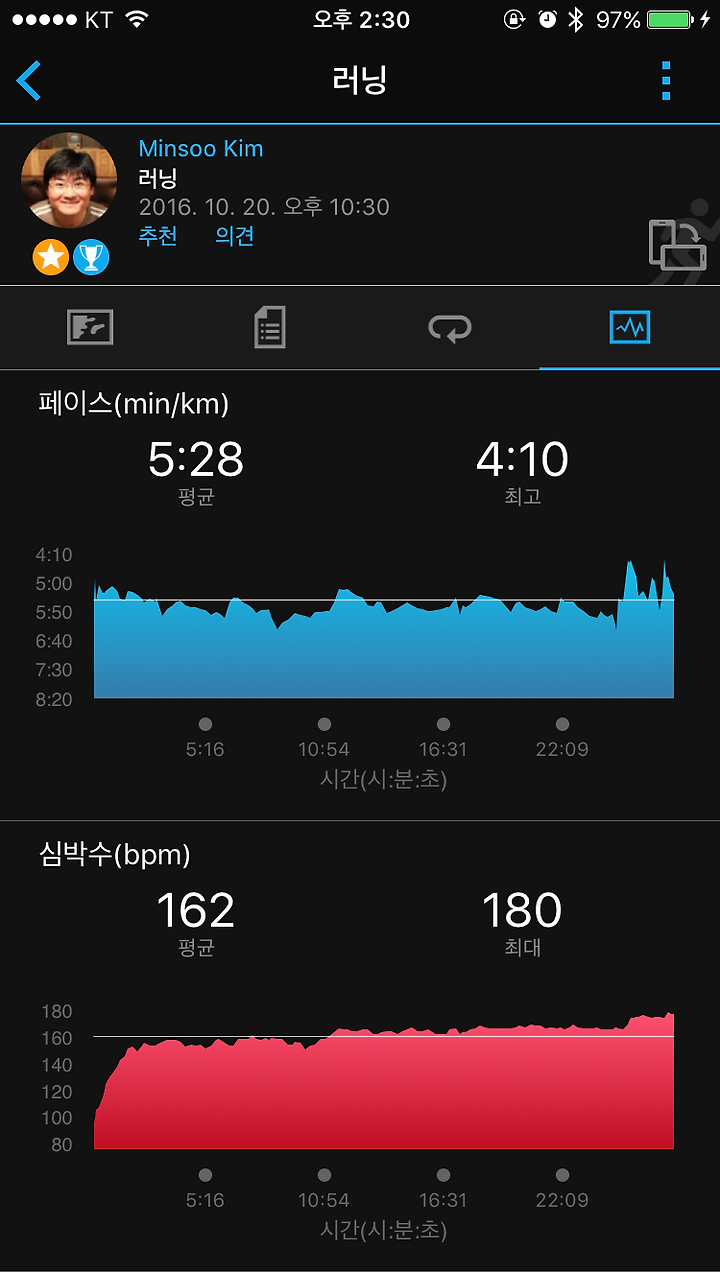Switch to the laps tab
720x1272 pixels.
(450, 328)
